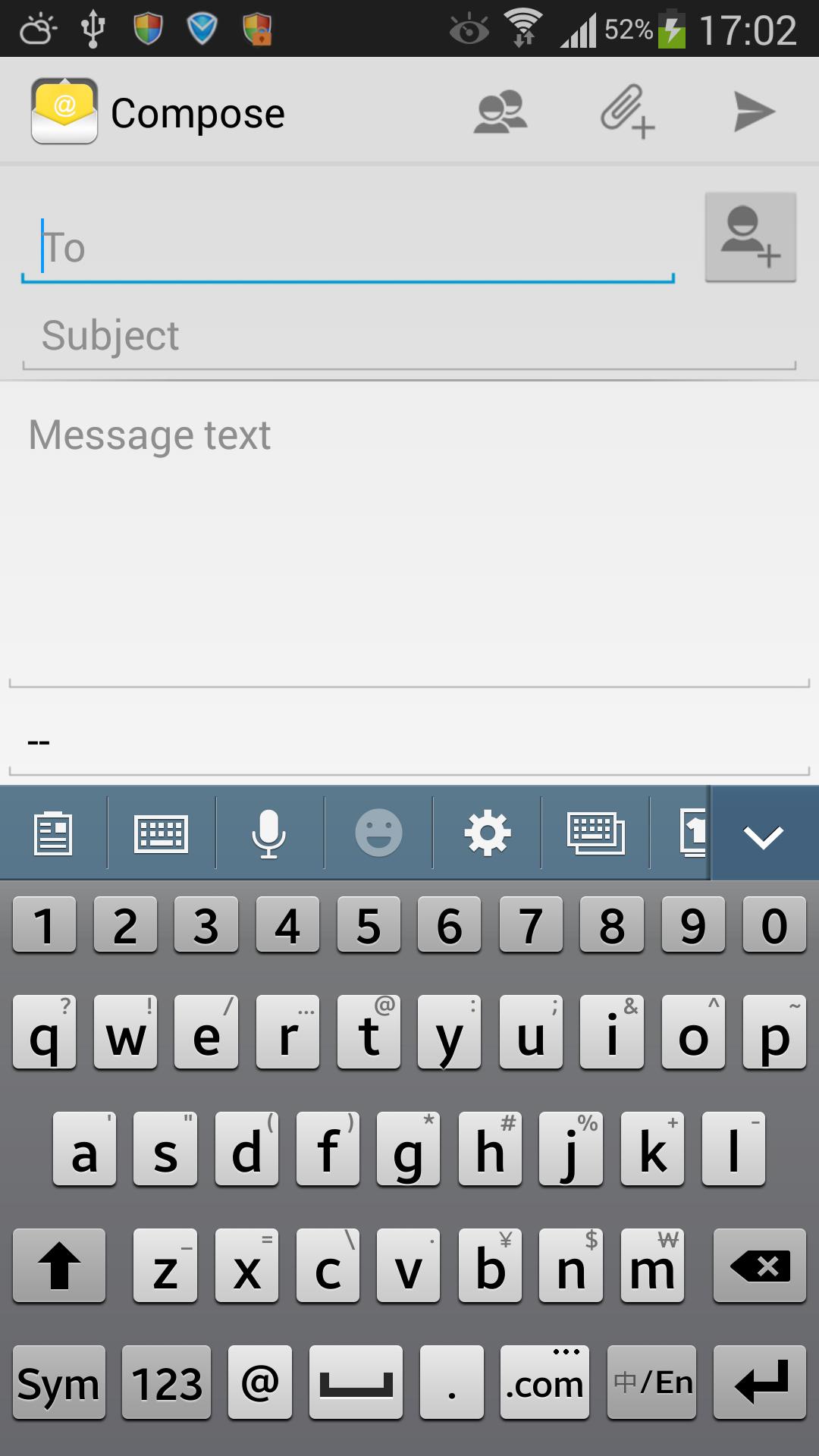Image resolution: width=819 pixels, height=1456 pixels.
Task: Tap the @ key
Action: [x=260, y=1382]
